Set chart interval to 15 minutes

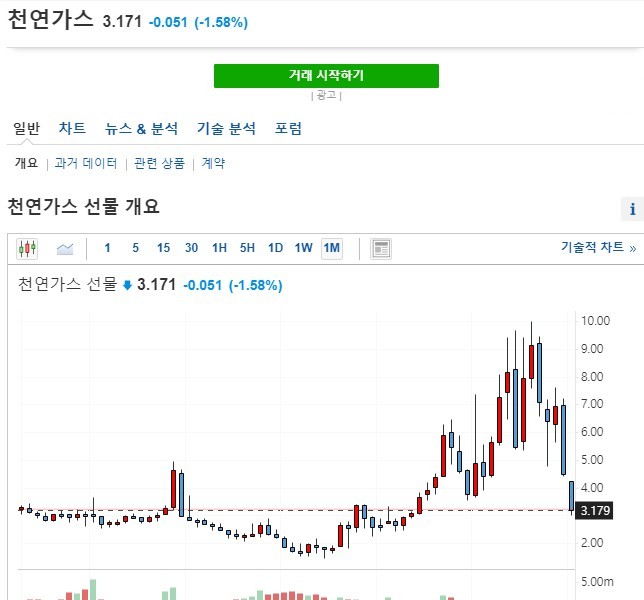163,248
